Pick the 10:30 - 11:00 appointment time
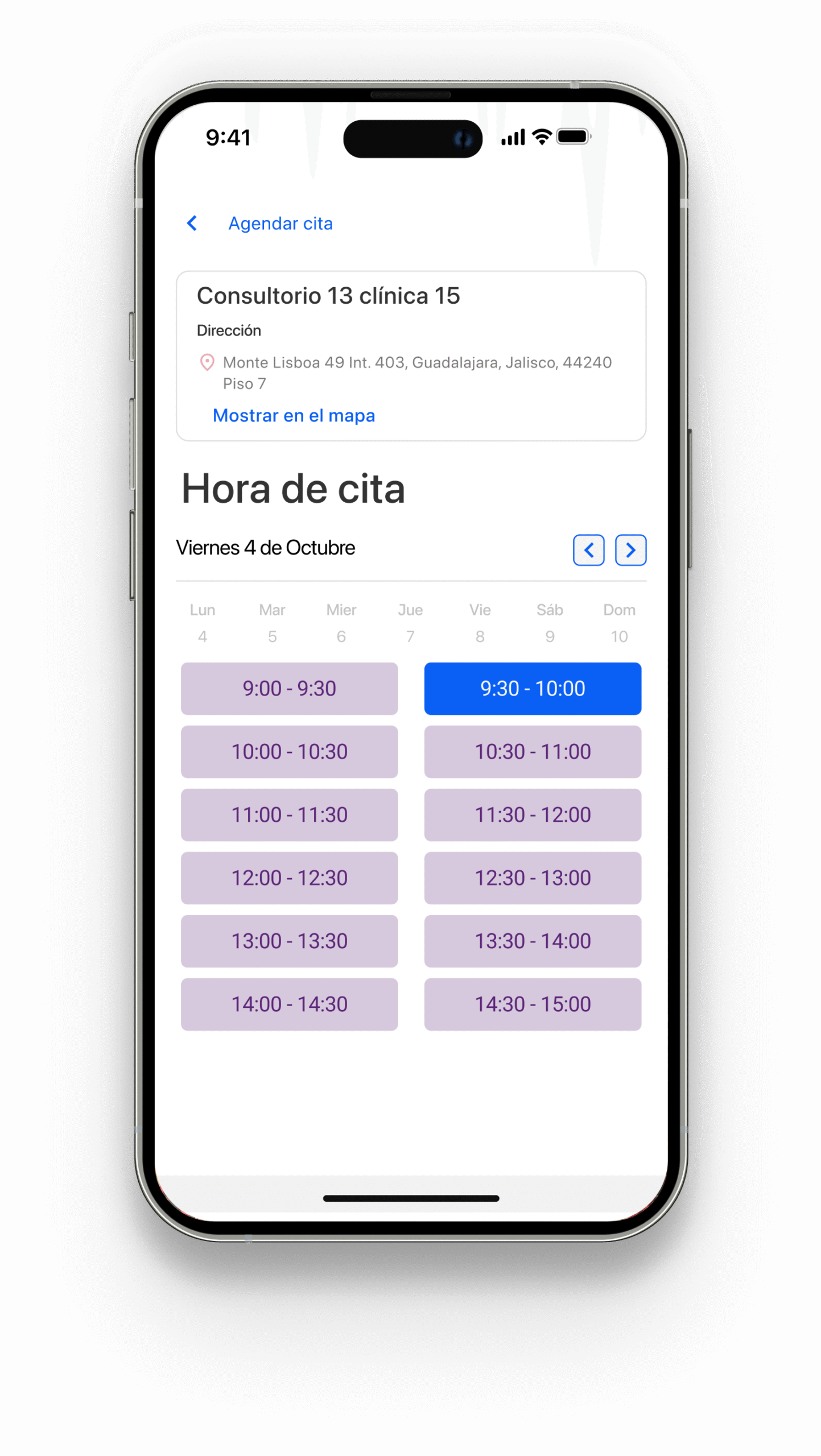The image size is (821, 1456). pyautogui.click(x=533, y=752)
